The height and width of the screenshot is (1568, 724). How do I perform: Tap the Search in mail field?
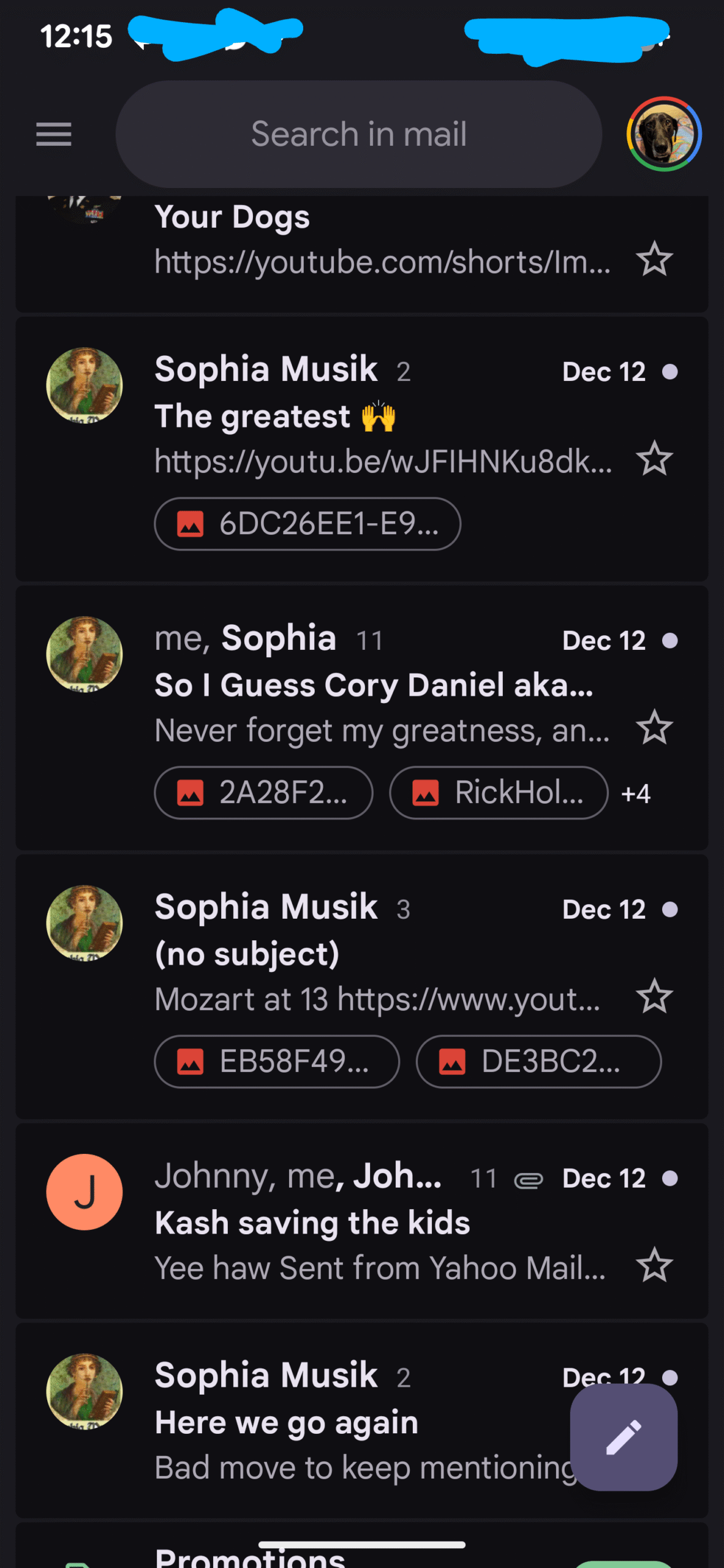click(358, 134)
